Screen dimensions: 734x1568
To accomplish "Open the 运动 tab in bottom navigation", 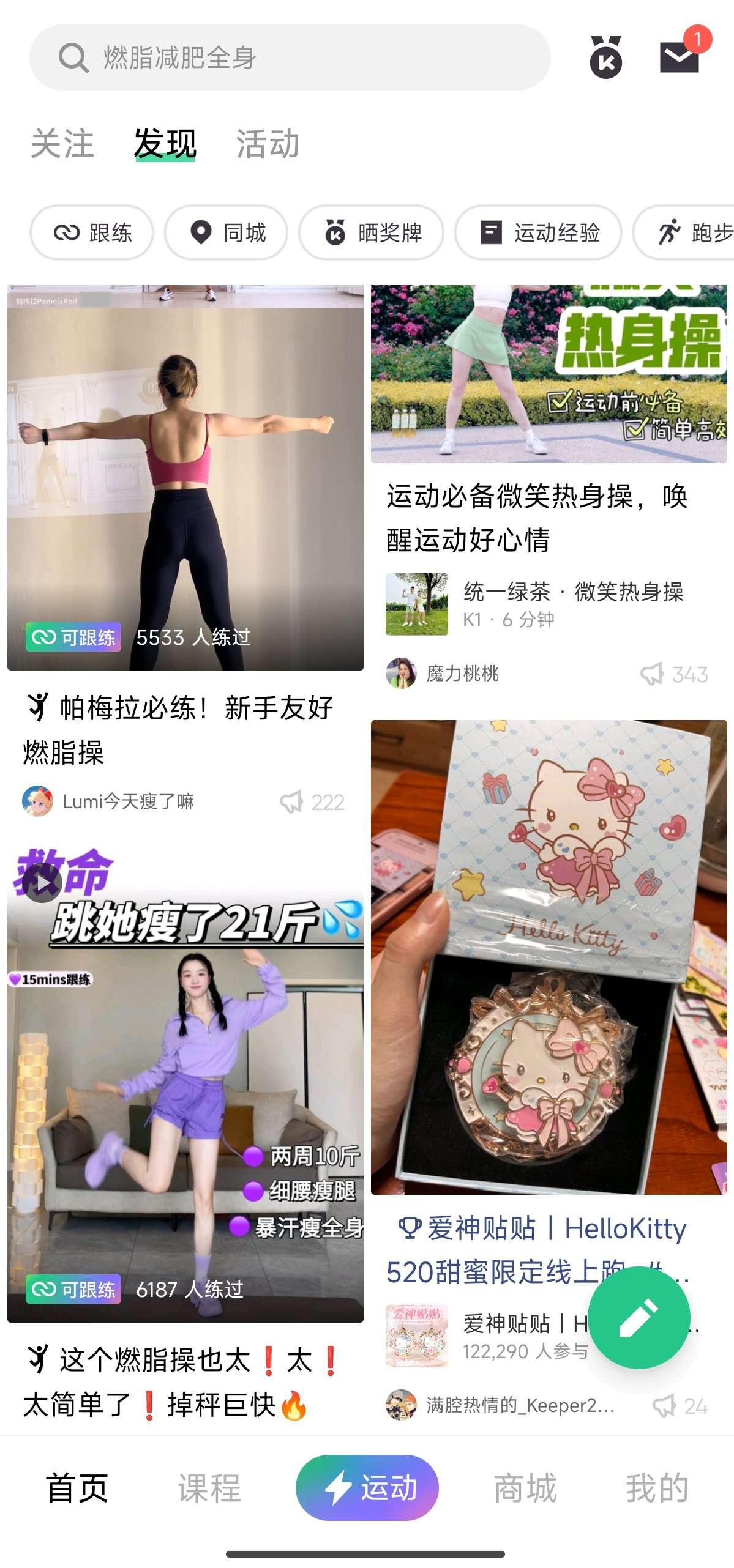I will point(367,1487).
